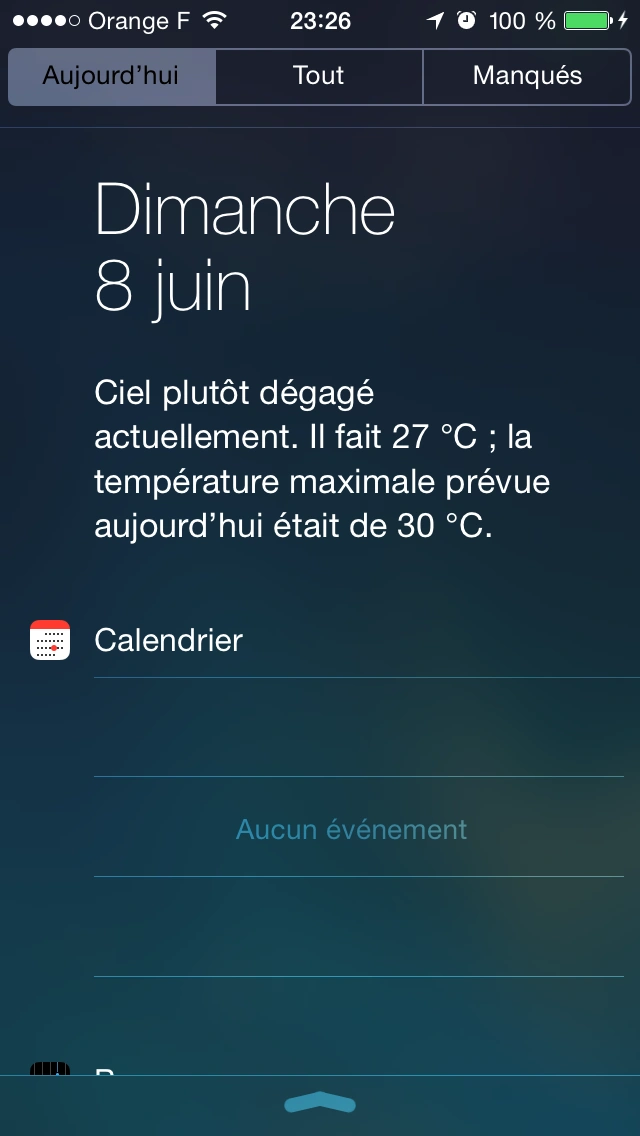
Task: Select the Aujourd'hui tab
Action: (111, 76)
